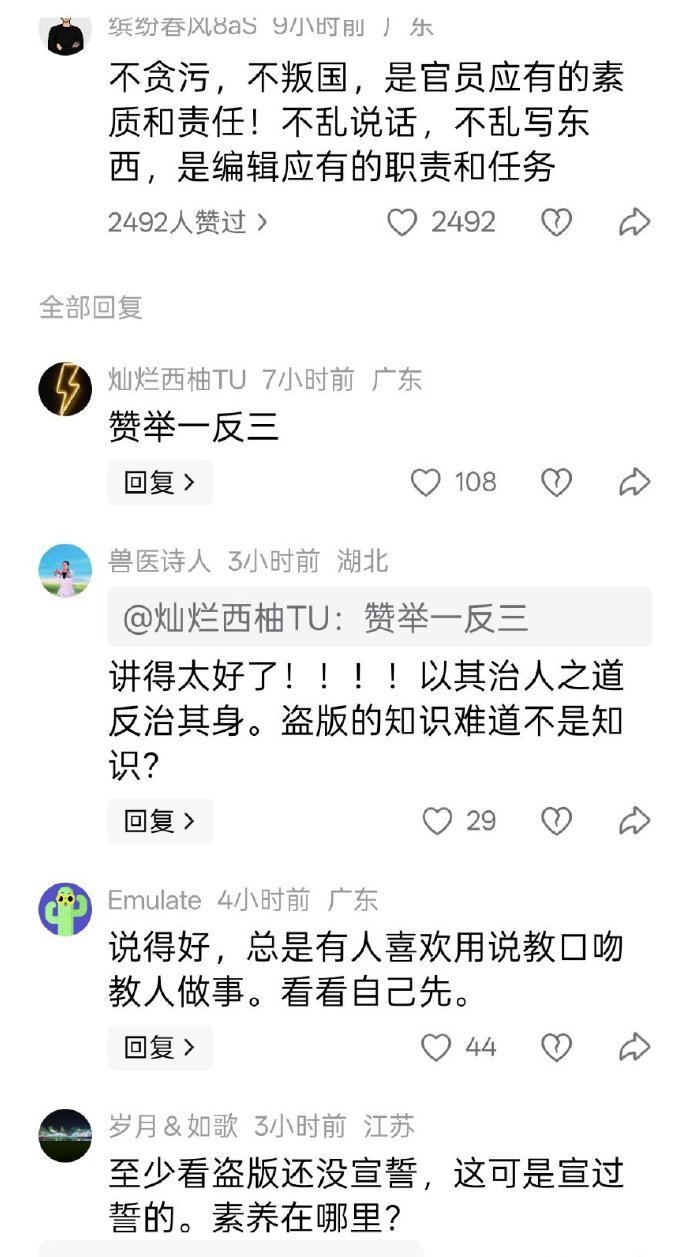Reply to 灿烂西柚TU's comment
The height and width of the screenshot is (1257, 690).
point(159,483)
